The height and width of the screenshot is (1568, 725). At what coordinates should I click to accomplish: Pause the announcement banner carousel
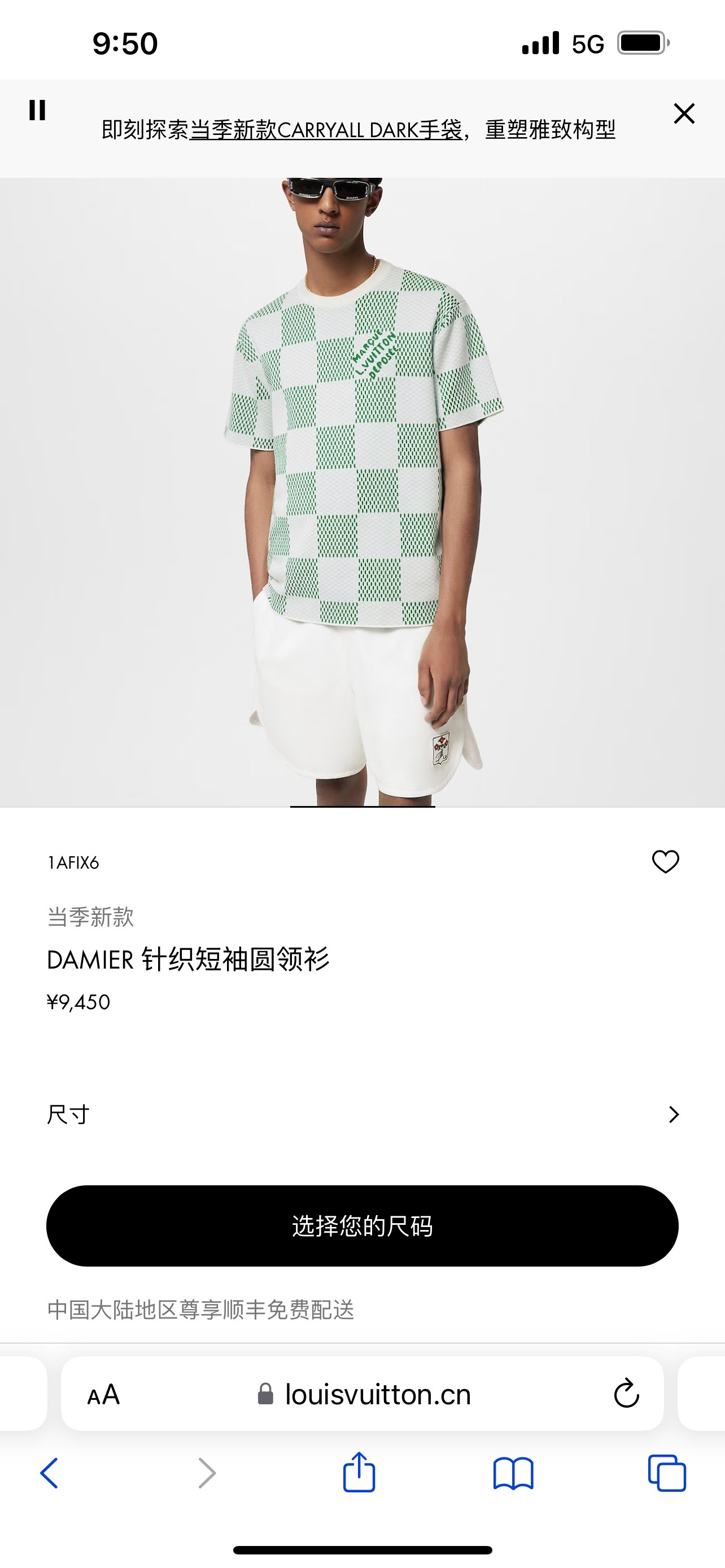[x=37, y=110]
